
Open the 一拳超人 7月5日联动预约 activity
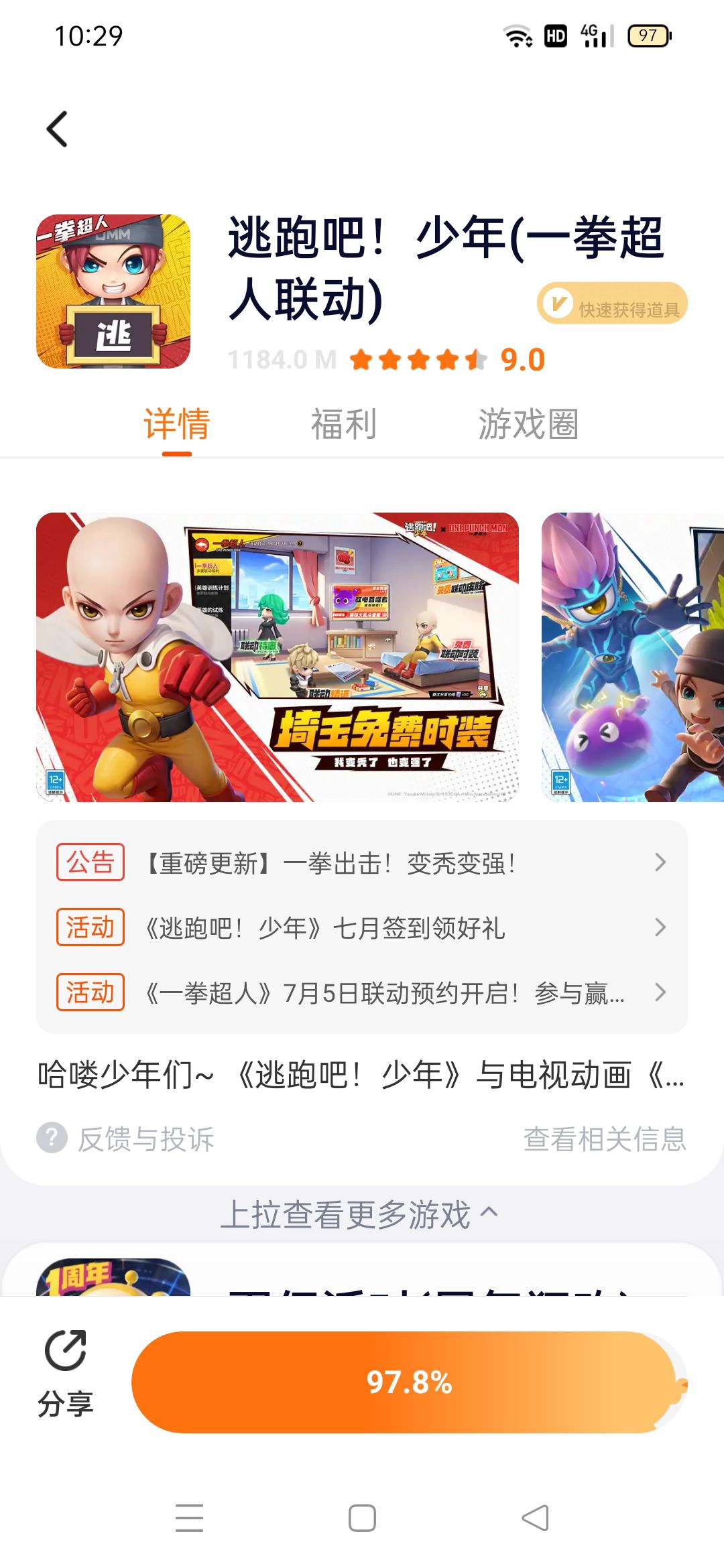tap(362, 992)
